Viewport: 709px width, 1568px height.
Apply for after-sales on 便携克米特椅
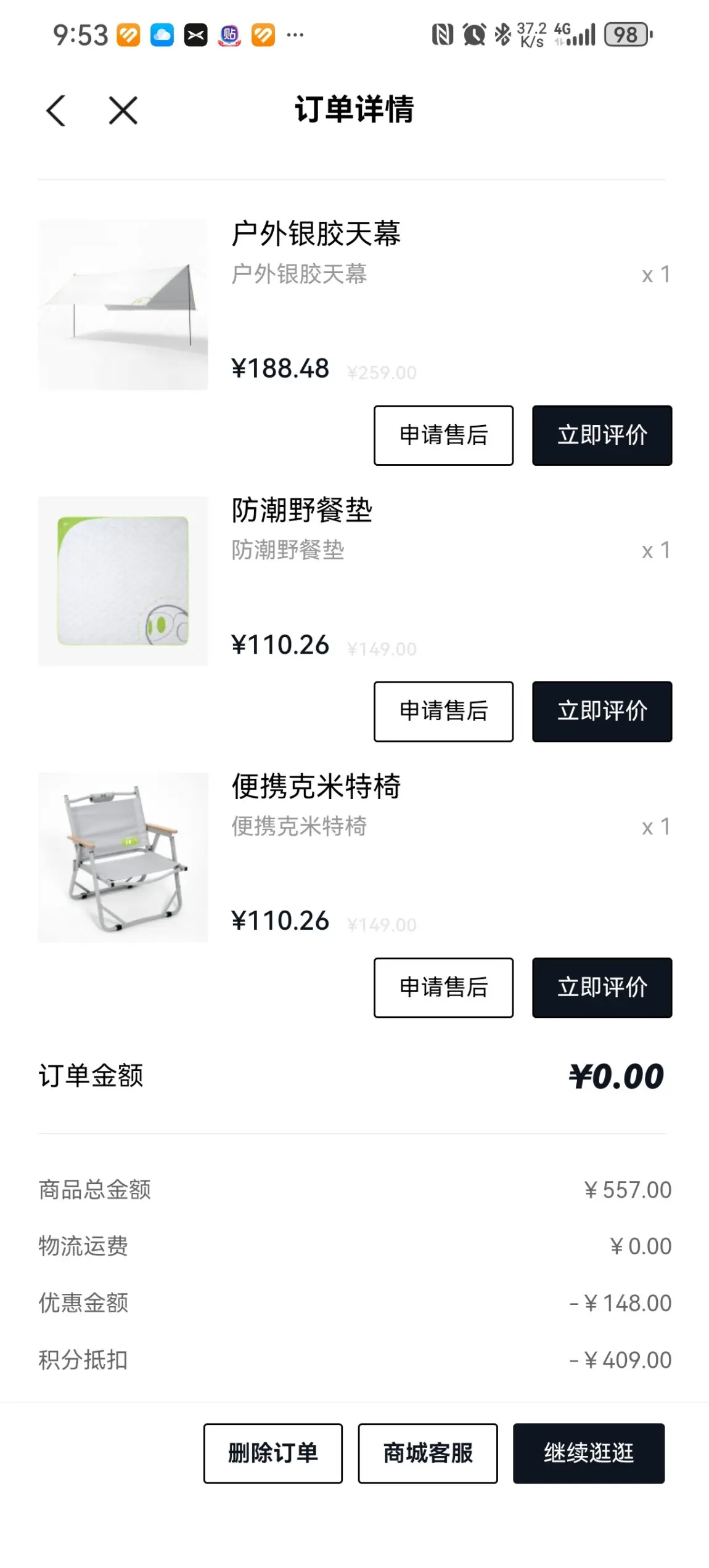[x=443, y=987]
